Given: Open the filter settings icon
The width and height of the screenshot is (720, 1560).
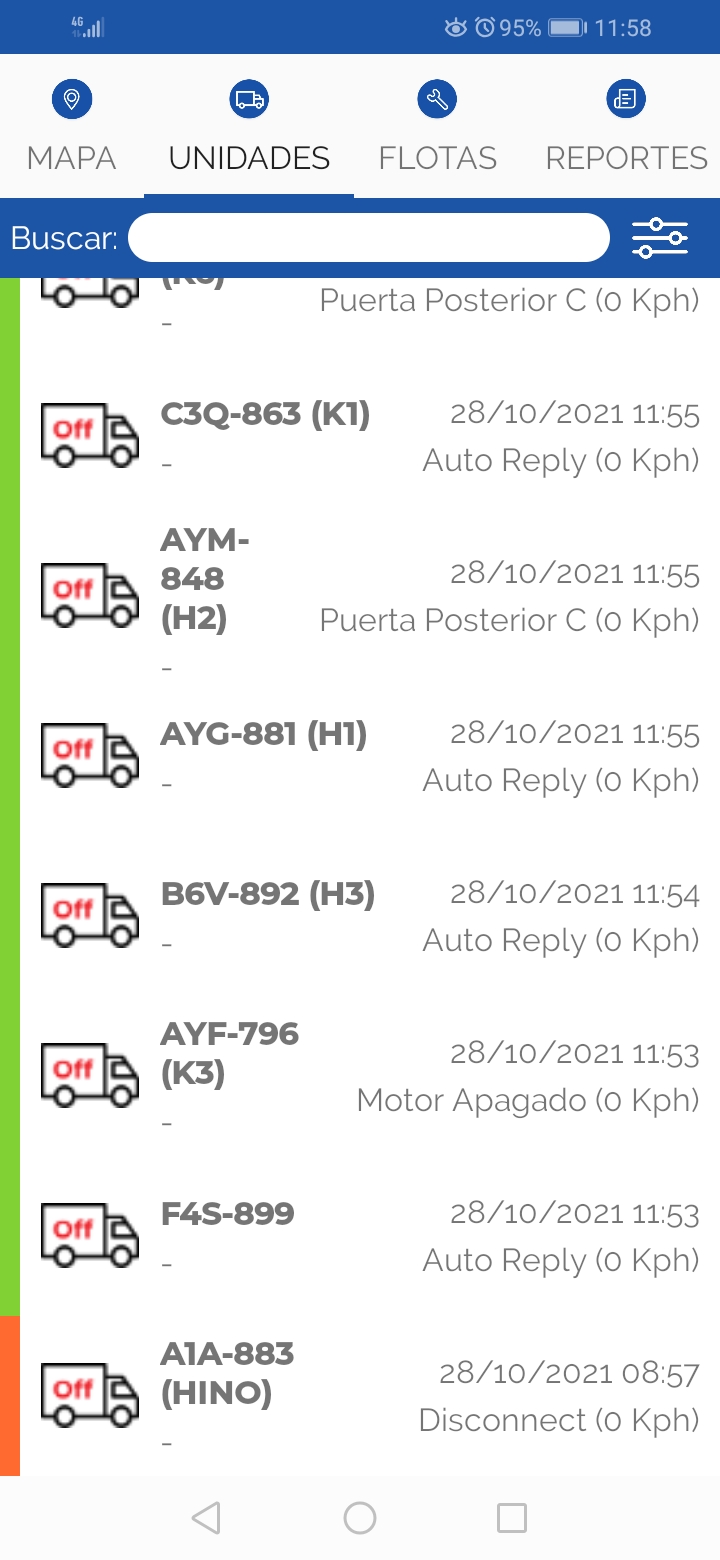Looking at the screenshot, I should coord(660,238).
